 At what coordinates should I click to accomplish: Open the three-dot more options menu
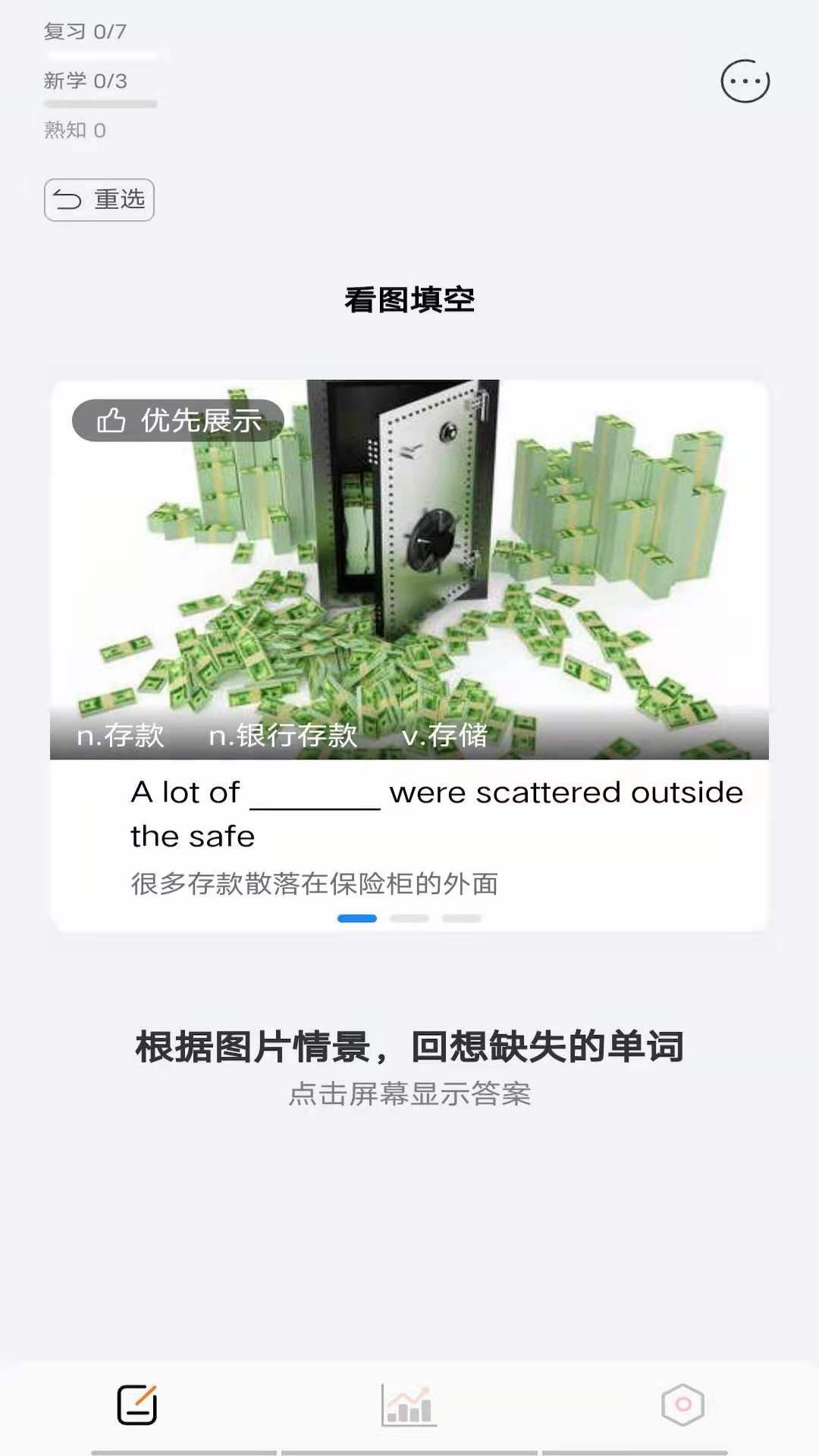tap(745, 81)
